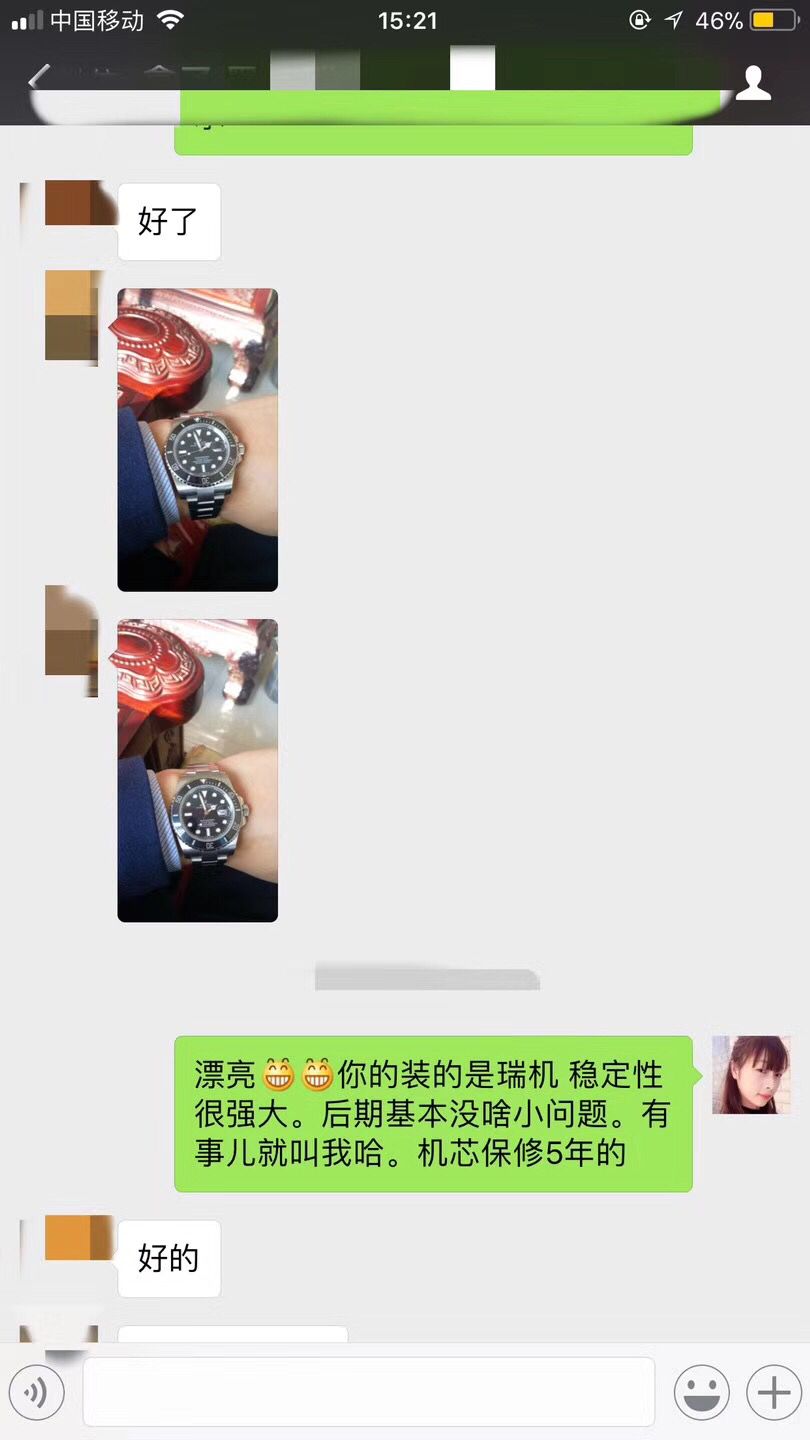The width and height of the screenshot is (810, 1440).
Task: View the sender's avatar profile
Action: tap(750, 1075)
